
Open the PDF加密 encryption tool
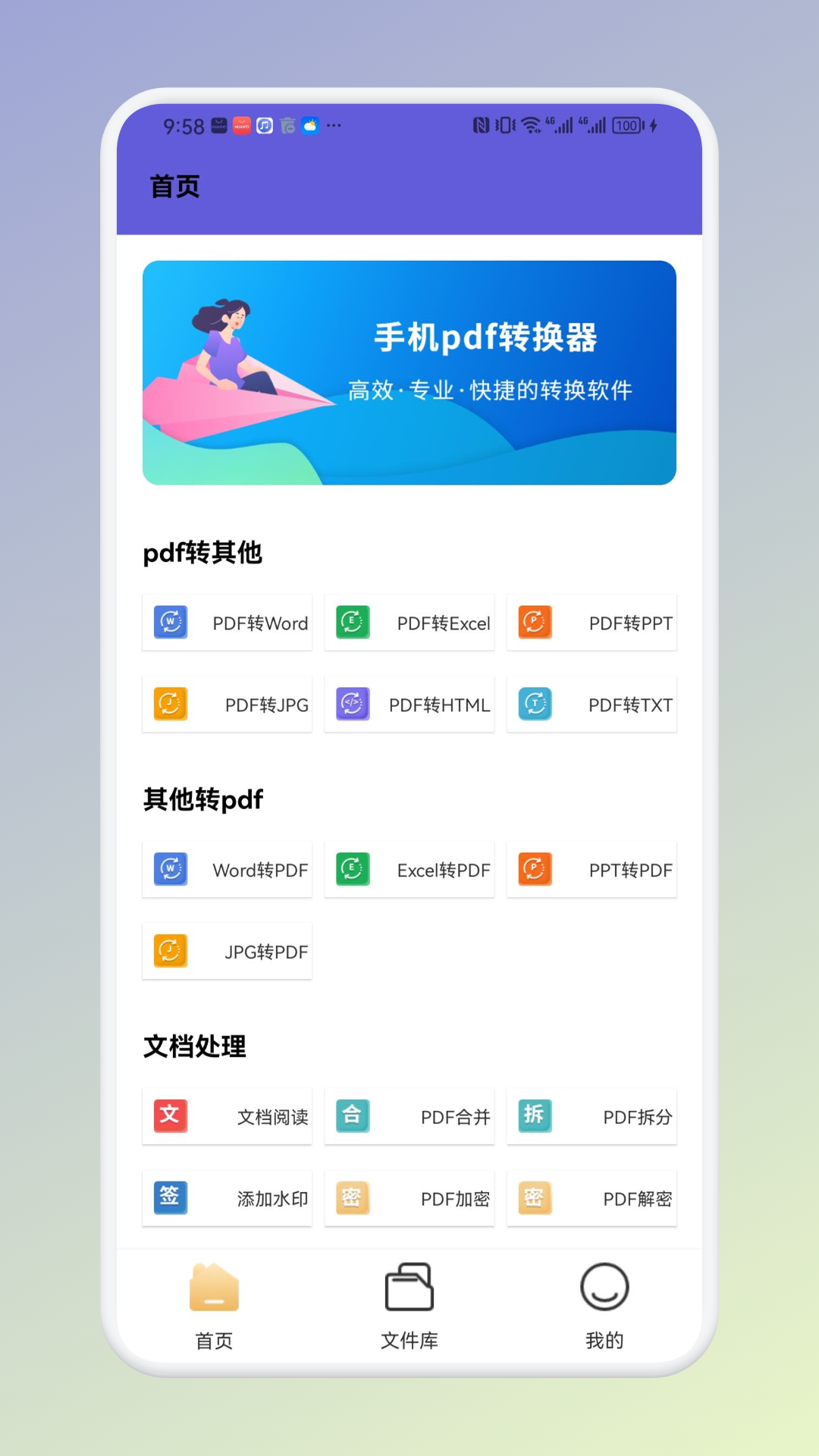coord(409,1199)
